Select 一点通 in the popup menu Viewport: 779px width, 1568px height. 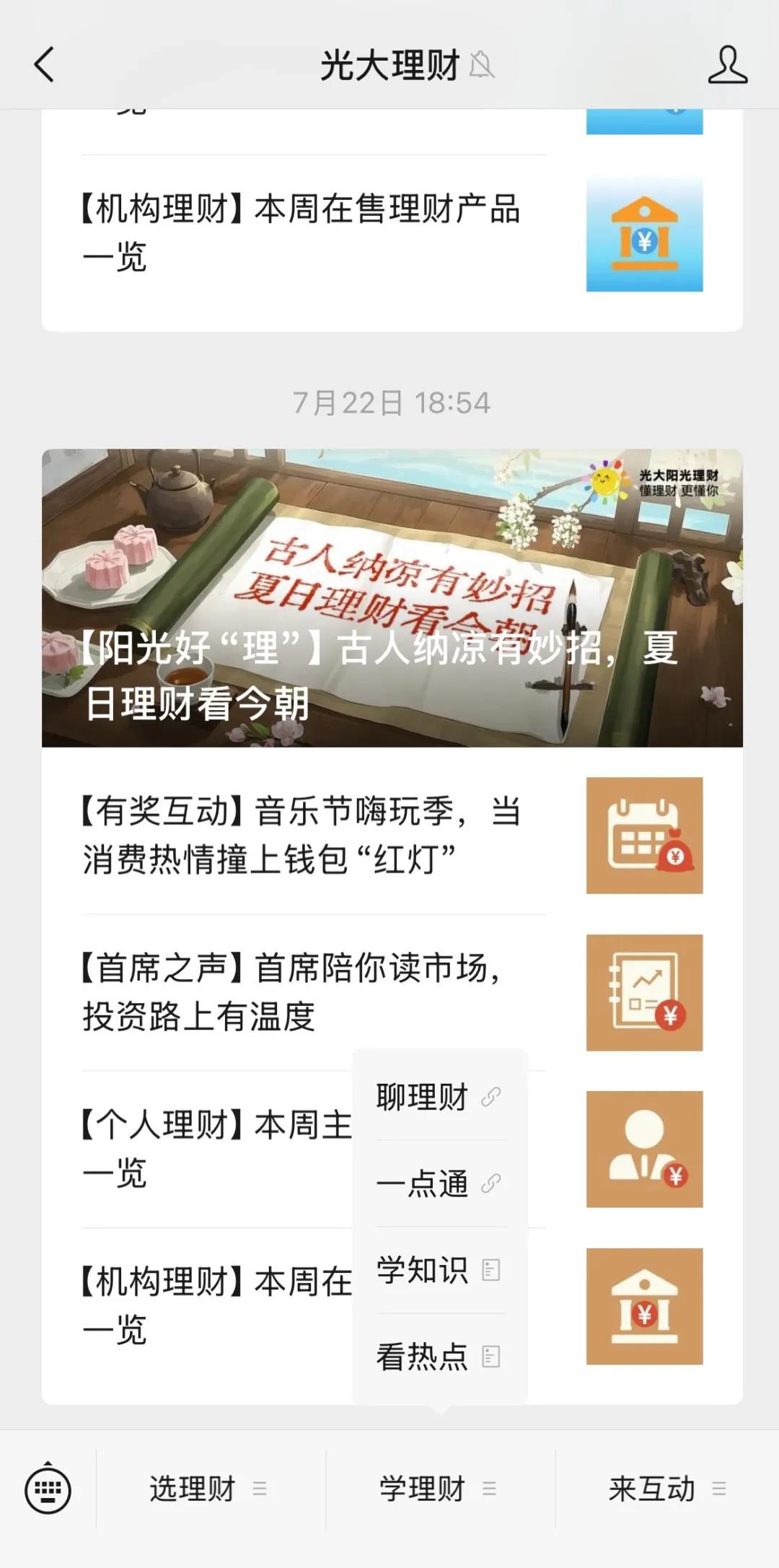440,1183
